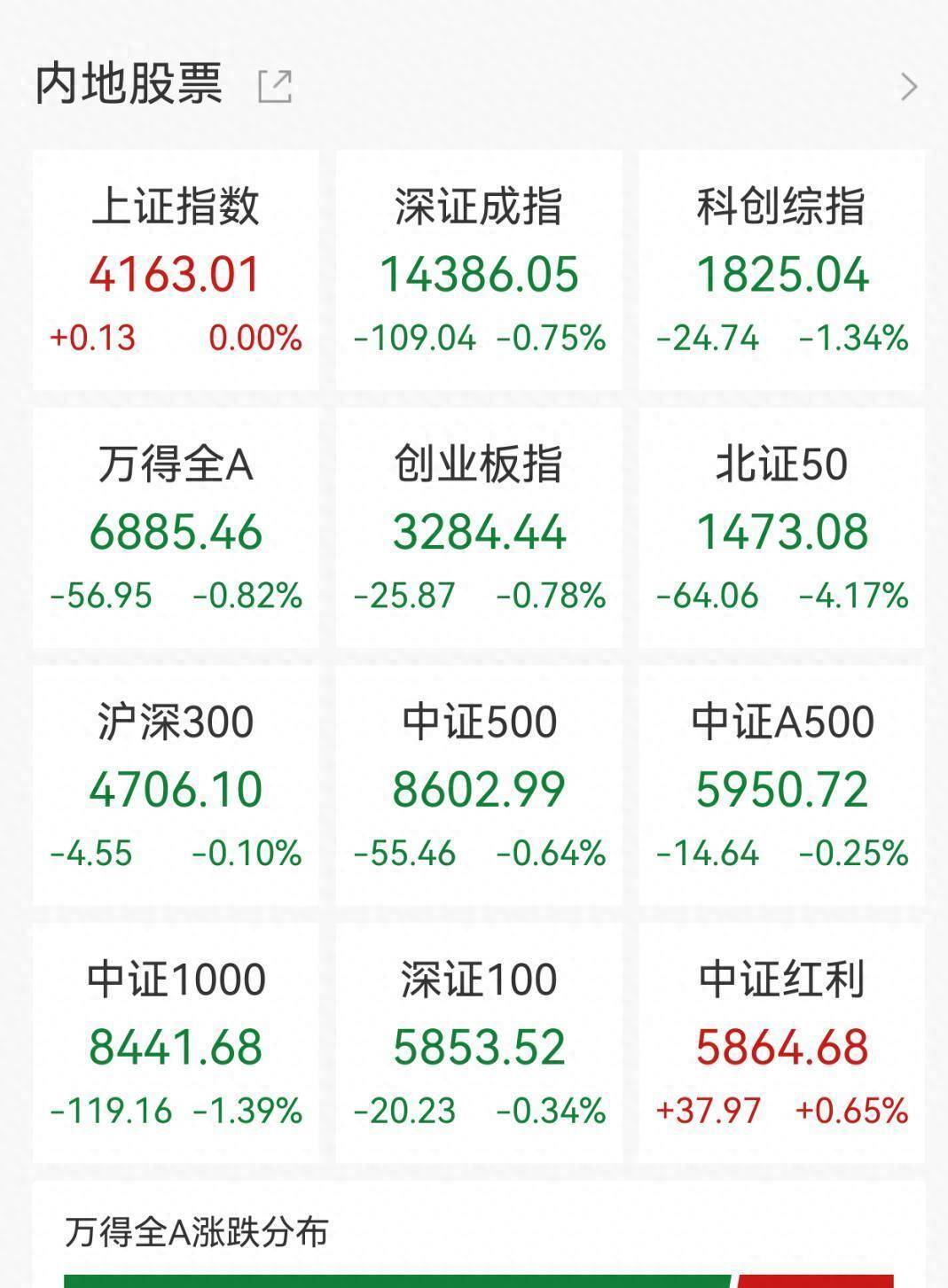Open the 北证50 index showing -4.17%
The width and height of the screenshot is (948, 1288).
click(x=781, y=523)
